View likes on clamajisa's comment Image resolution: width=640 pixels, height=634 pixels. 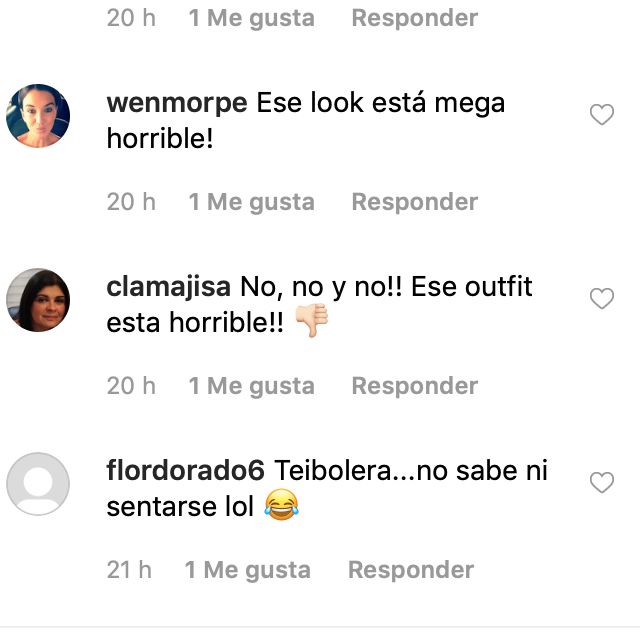(251, 386)
